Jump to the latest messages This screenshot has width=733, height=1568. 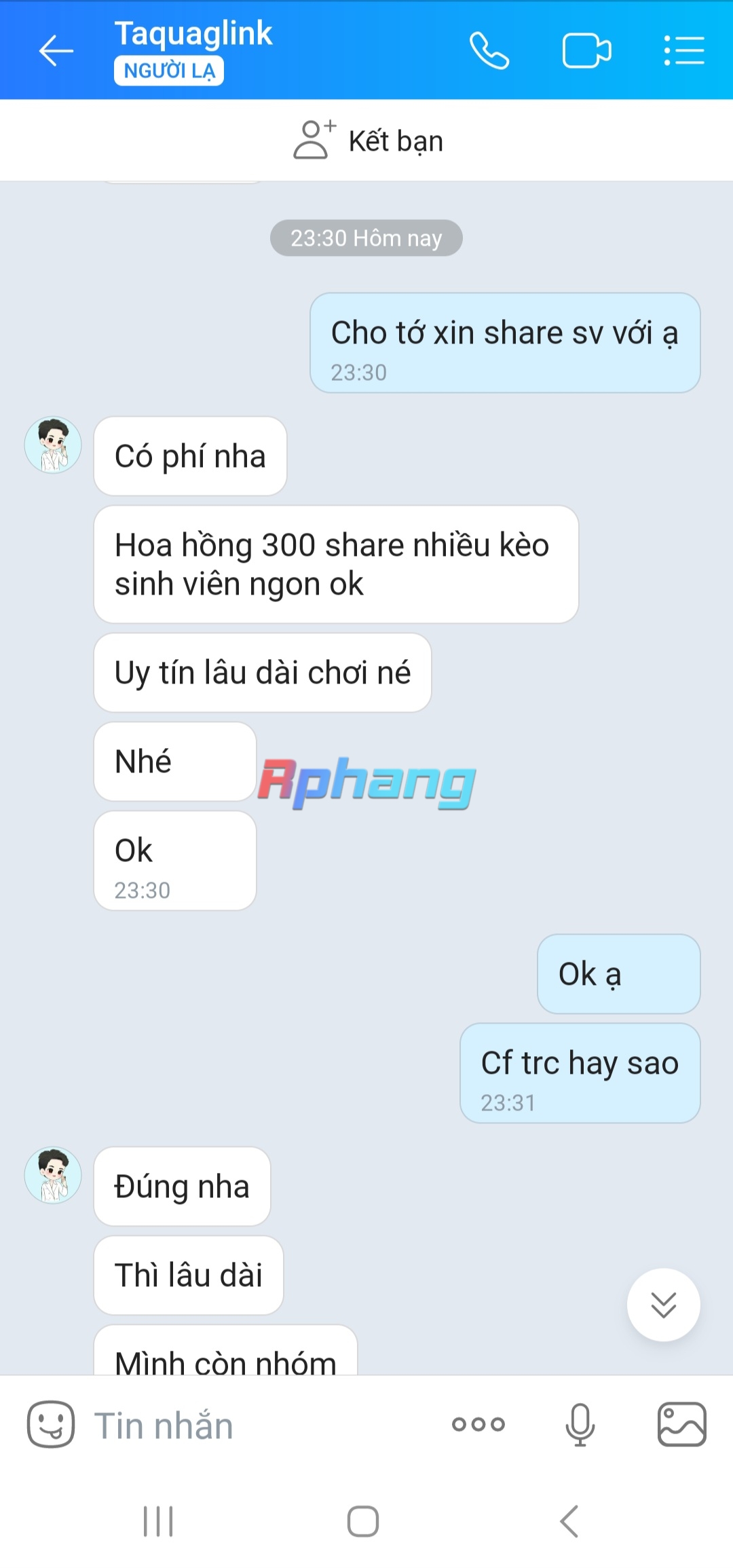click(x=663, y=1304)
